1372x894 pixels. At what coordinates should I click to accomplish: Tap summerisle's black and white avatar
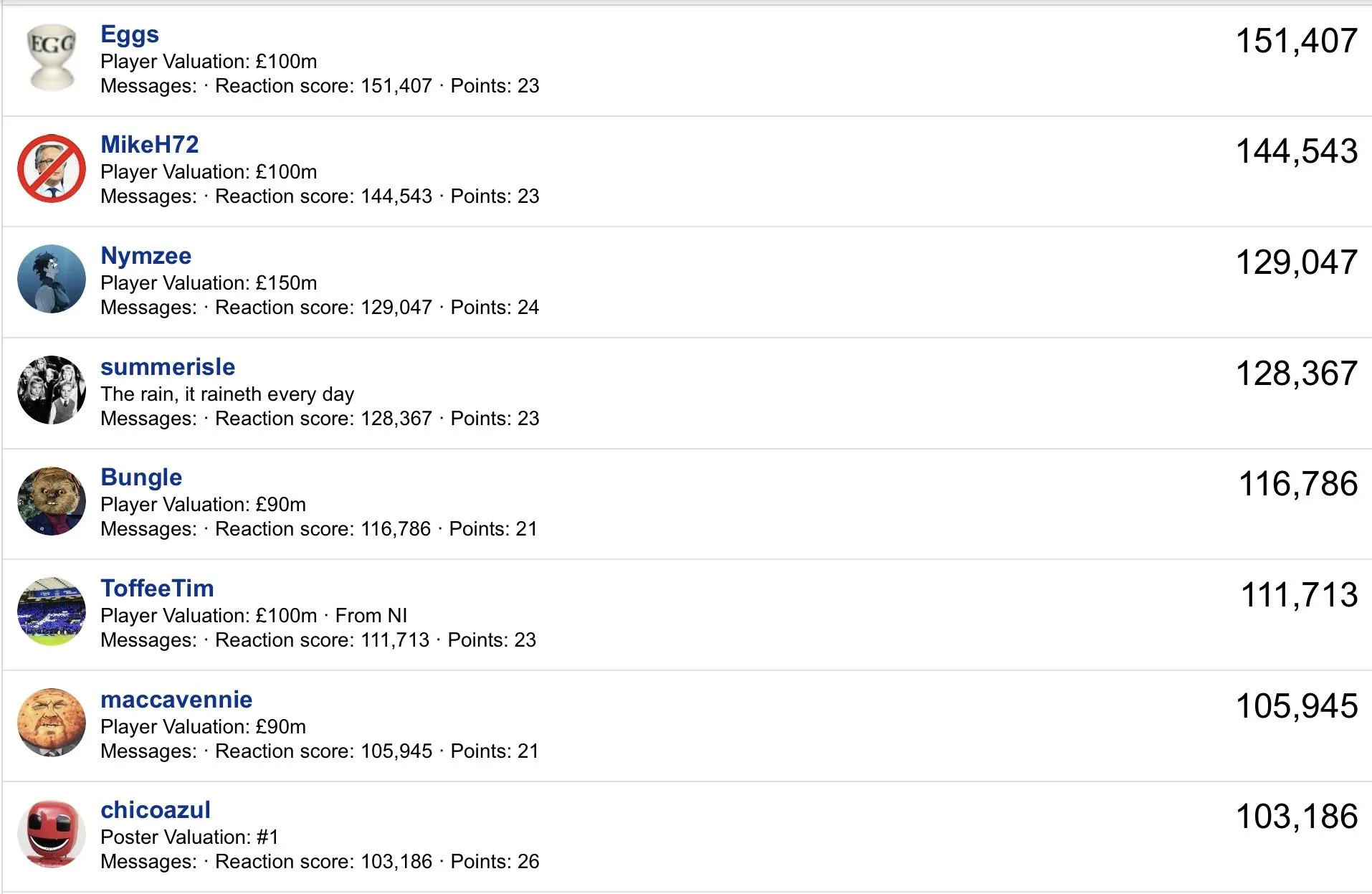[x=51, y=390]
